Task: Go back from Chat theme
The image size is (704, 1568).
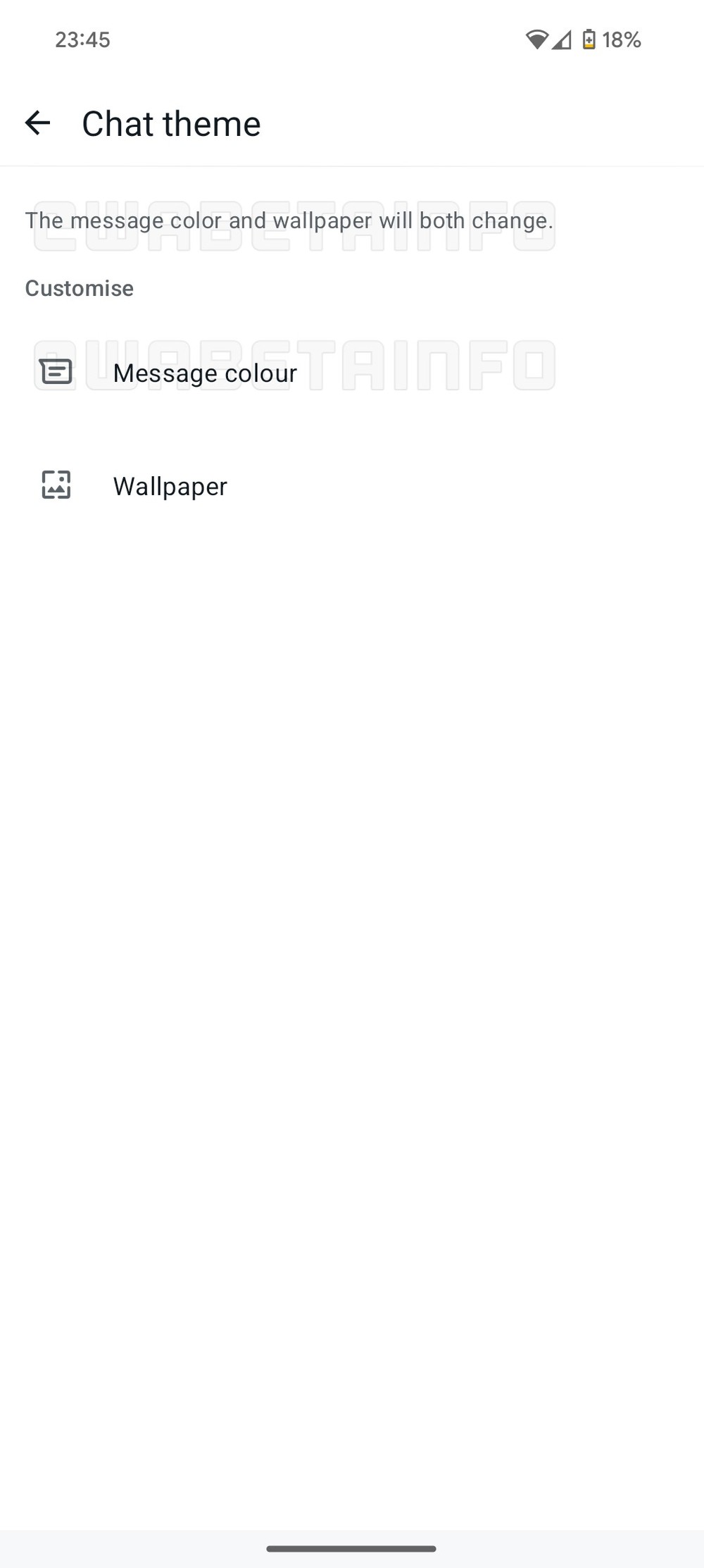Action: pos(38,123)
